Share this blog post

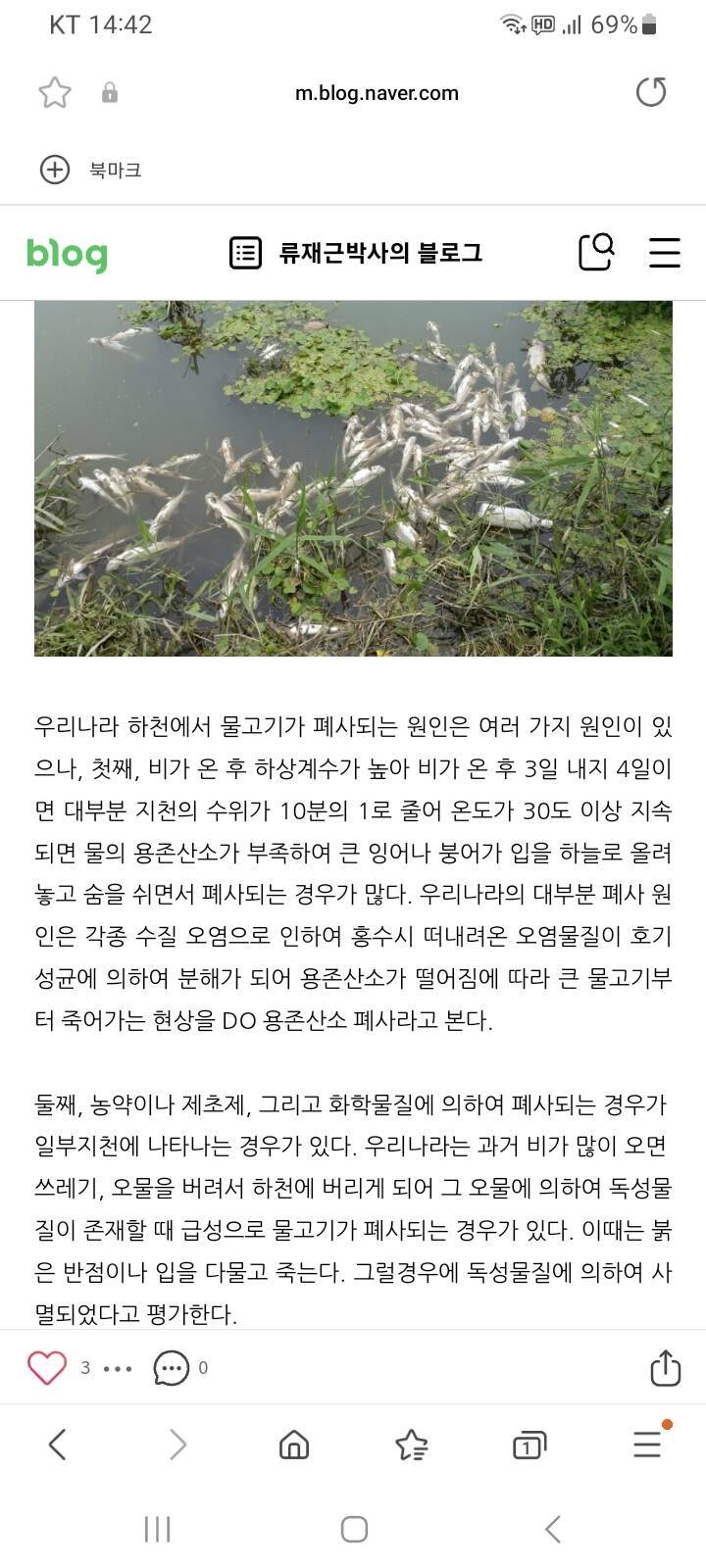point(665,1368)
